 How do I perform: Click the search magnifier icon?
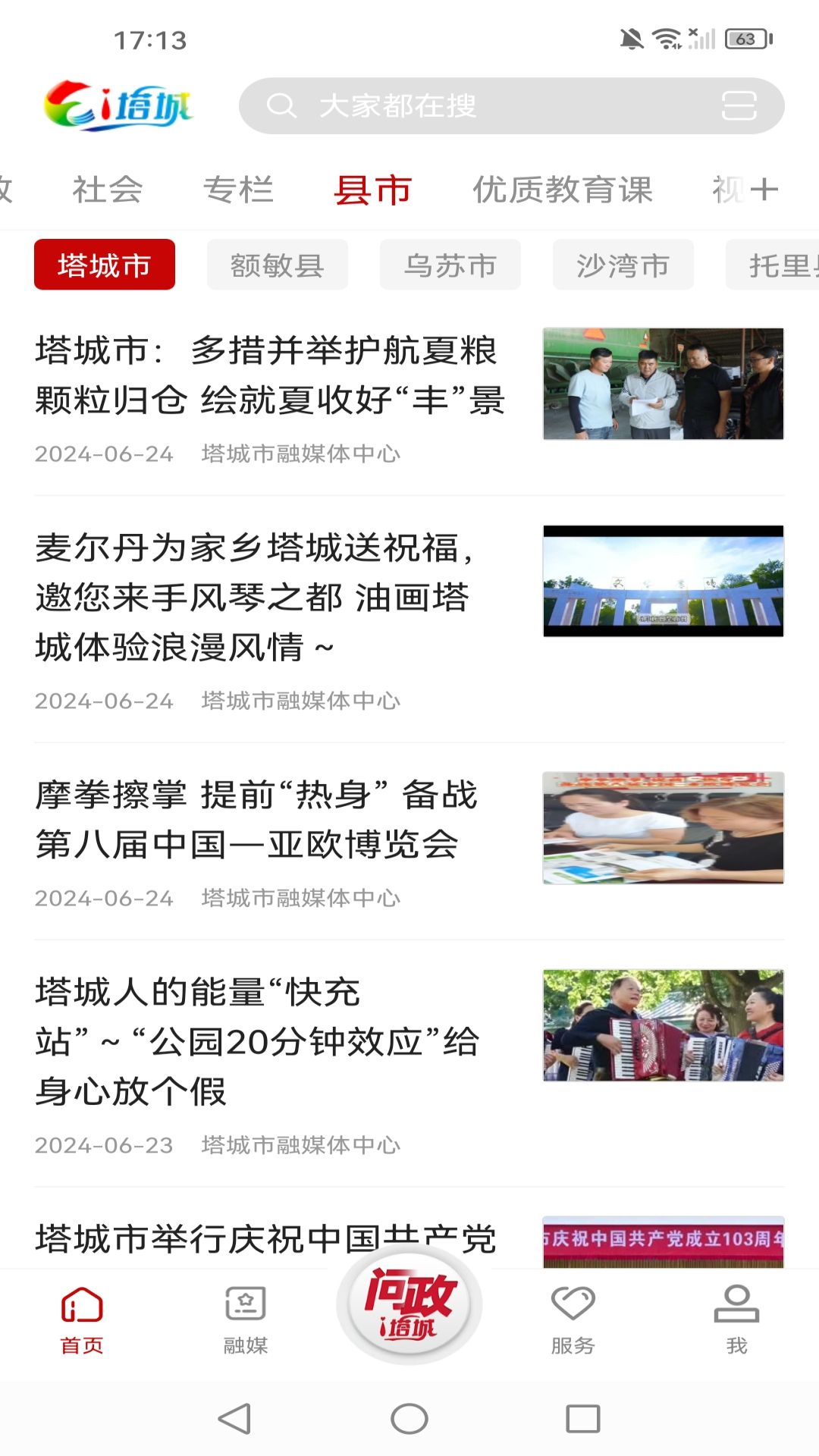pos(282,105)
